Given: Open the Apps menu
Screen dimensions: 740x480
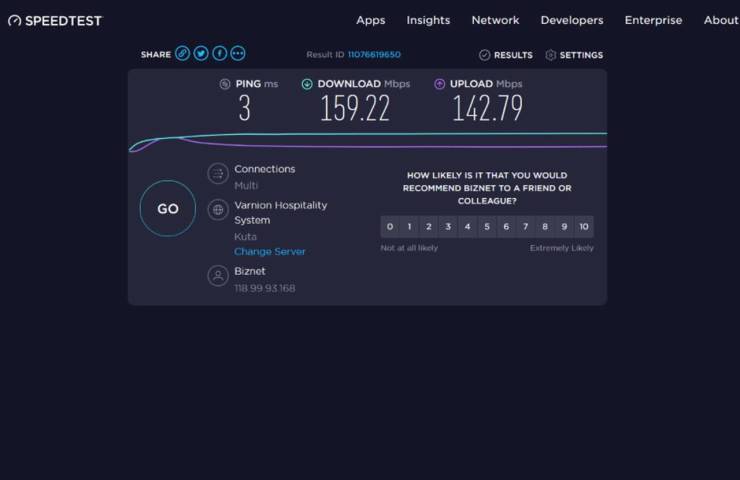Looking at the screenshot, I should pos(370,20).
